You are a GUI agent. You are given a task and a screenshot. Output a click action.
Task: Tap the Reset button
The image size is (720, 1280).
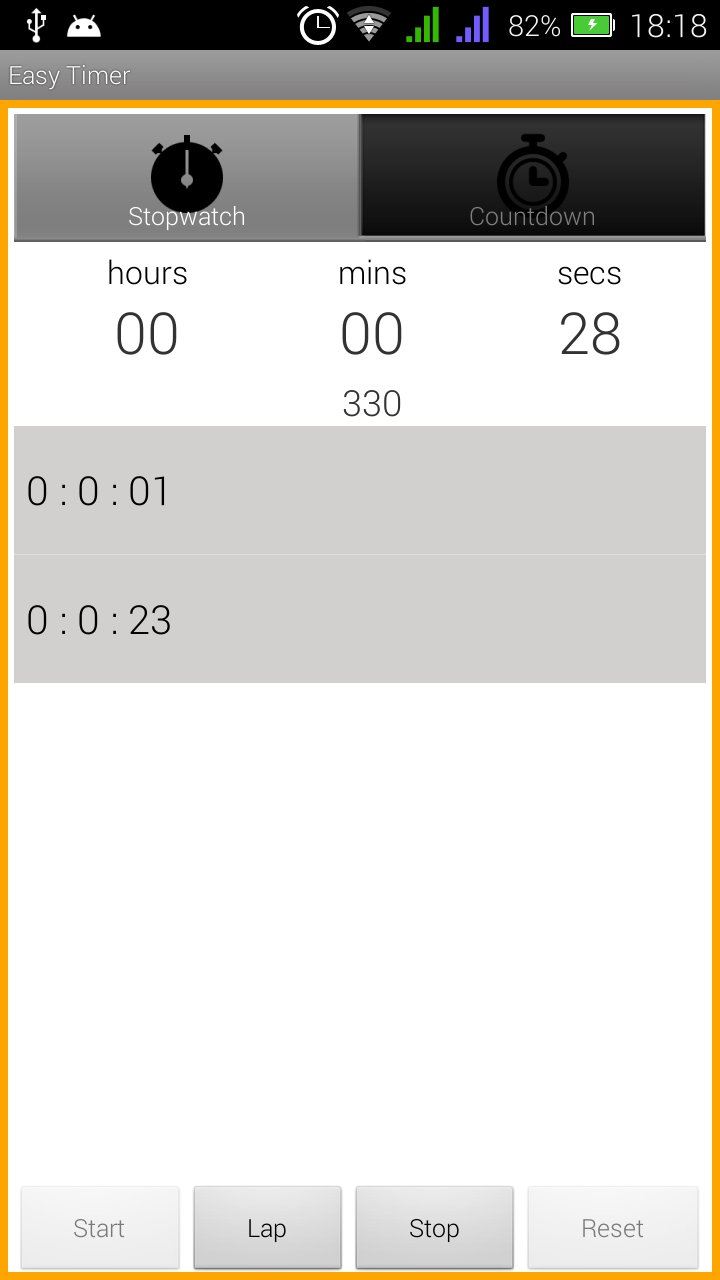[612, 1227]
